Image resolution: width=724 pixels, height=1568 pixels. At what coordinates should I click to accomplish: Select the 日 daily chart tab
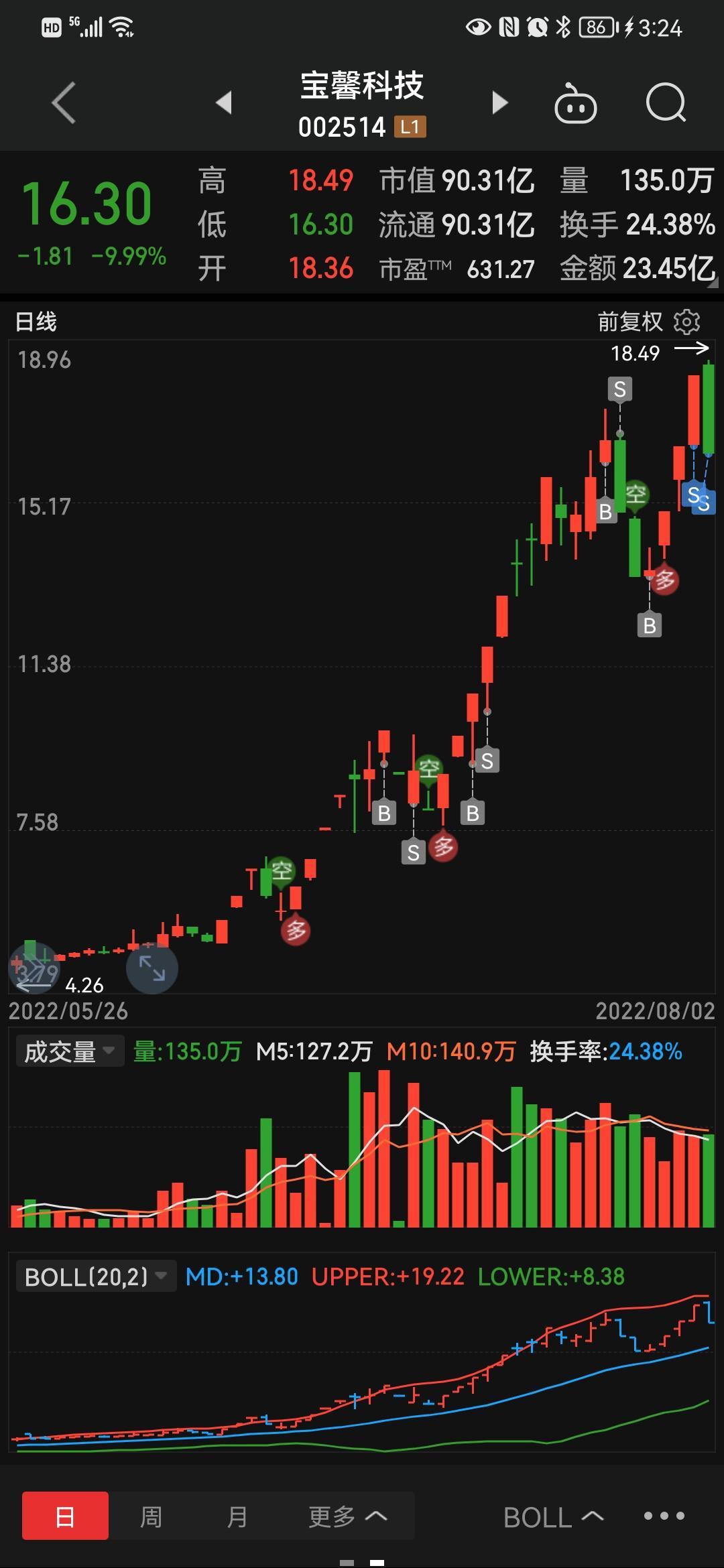pos(65,1516)
